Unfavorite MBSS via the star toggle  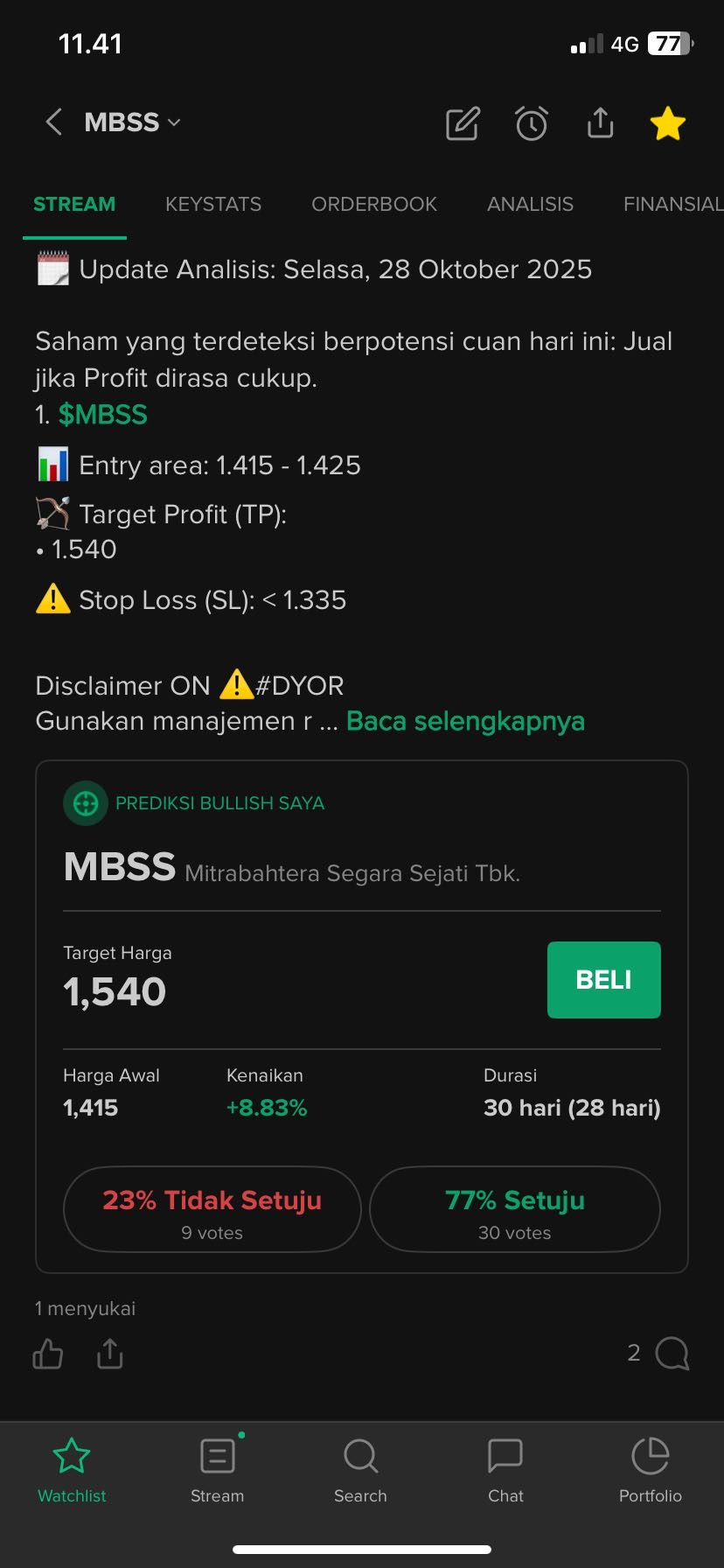[x=667, y=123]
